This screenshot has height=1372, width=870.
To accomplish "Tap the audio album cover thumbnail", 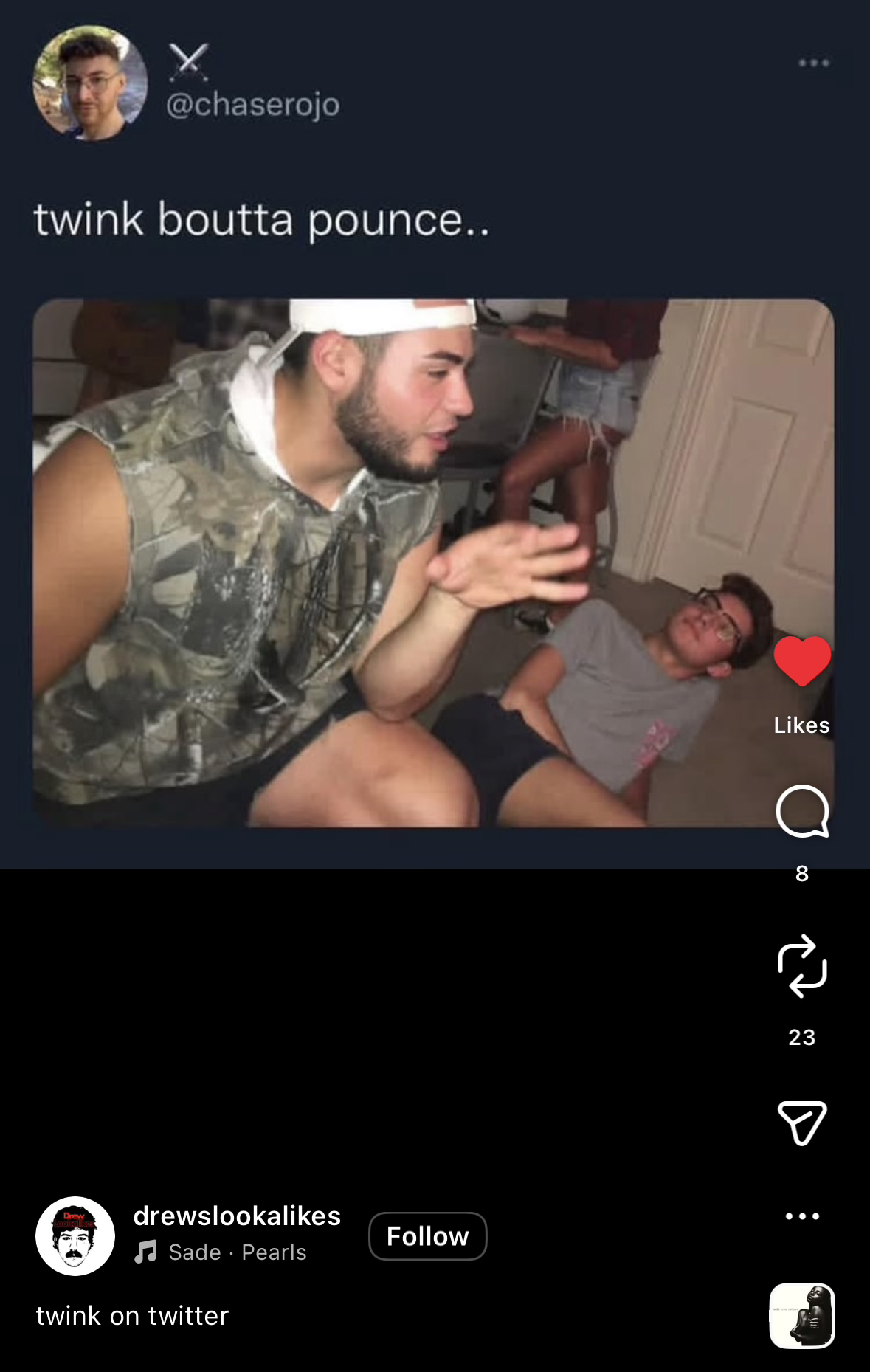I will [x=802, y=1316].
